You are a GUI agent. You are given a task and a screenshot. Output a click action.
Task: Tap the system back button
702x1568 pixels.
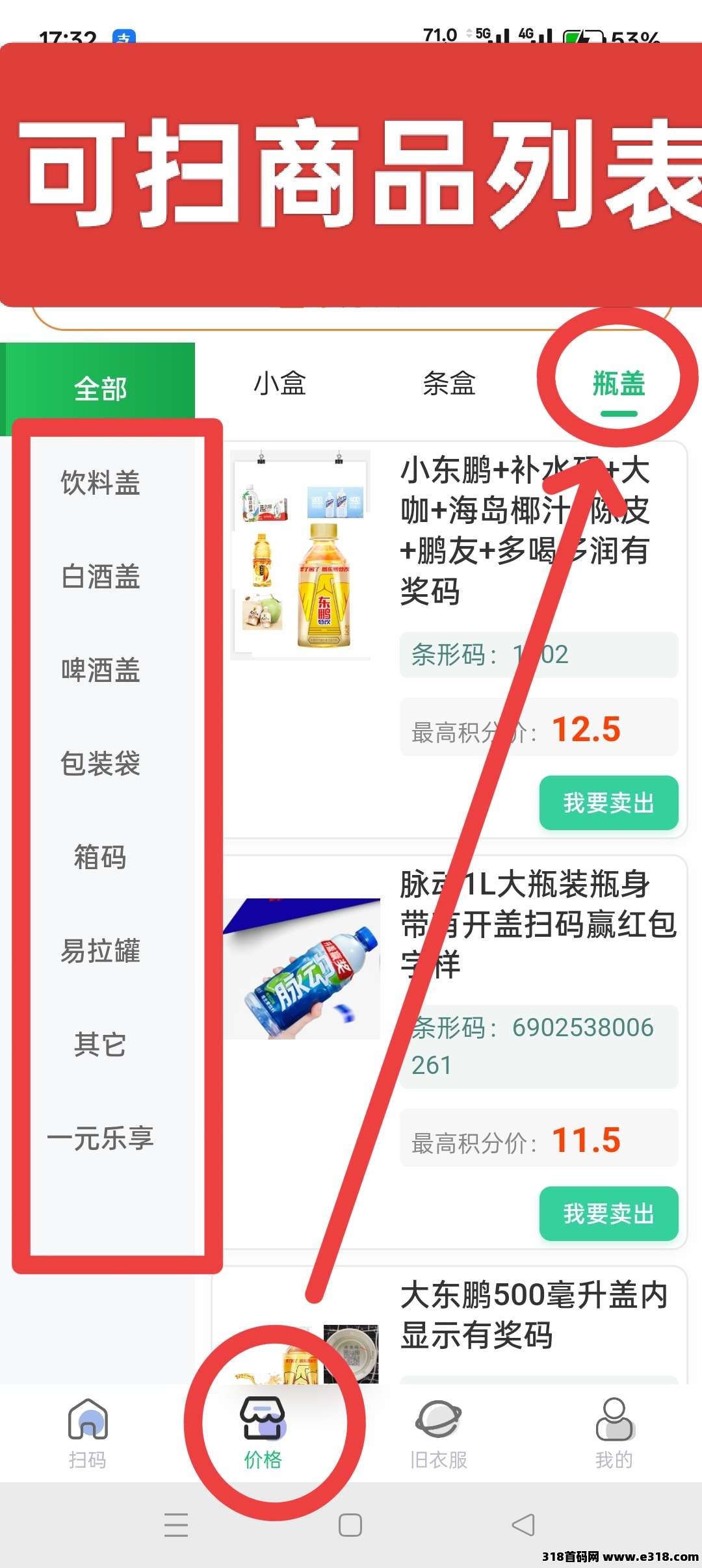tap(523, 1524)
